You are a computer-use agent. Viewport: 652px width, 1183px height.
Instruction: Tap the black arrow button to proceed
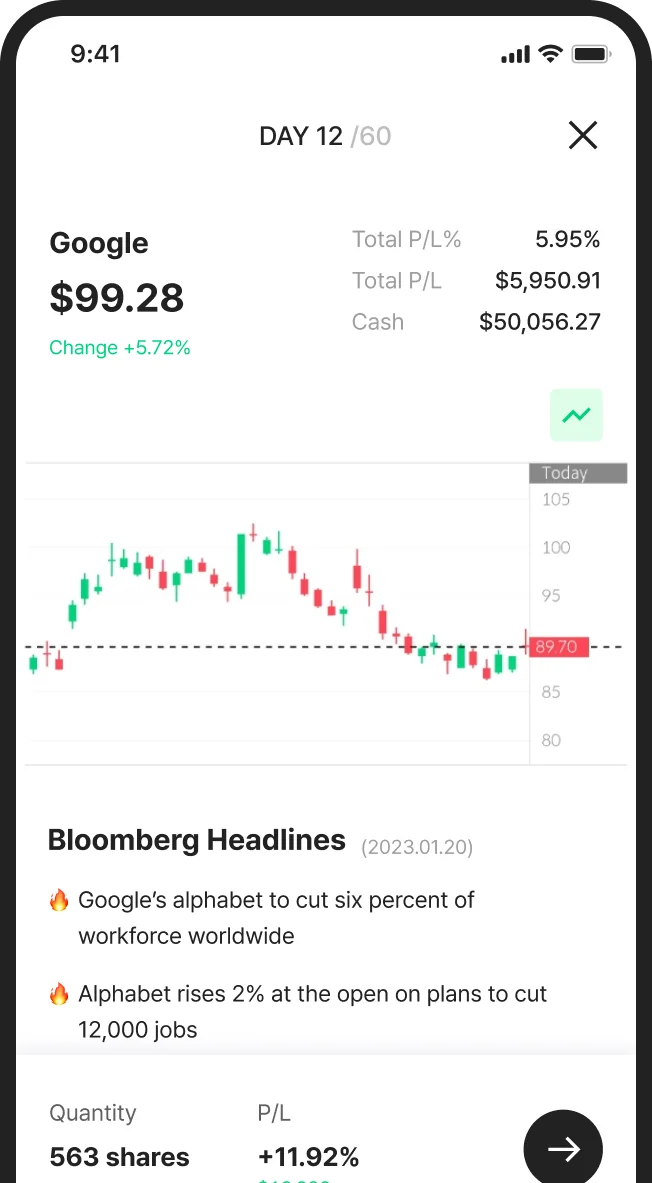pos(563,1149)
